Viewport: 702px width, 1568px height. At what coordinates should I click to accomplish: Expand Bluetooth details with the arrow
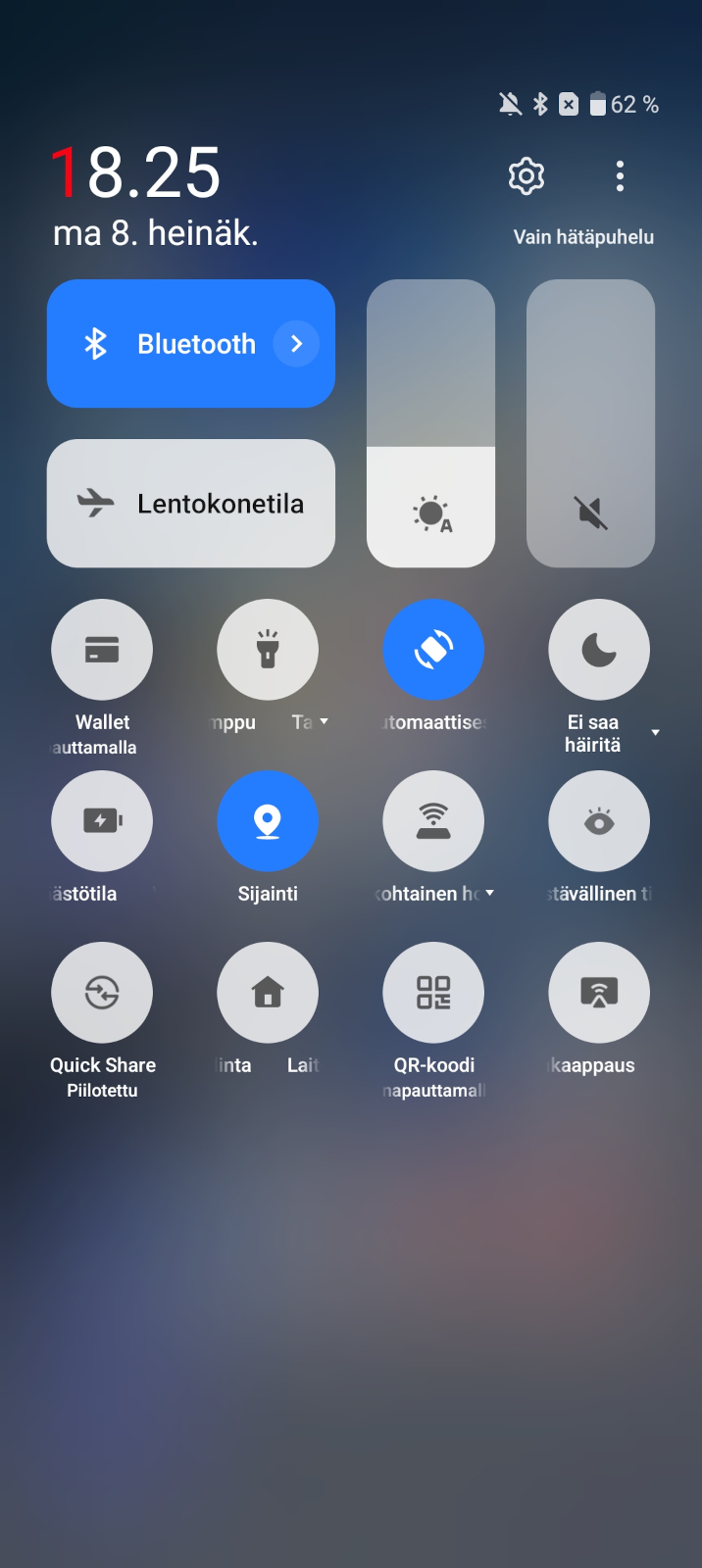click(296, 344)
